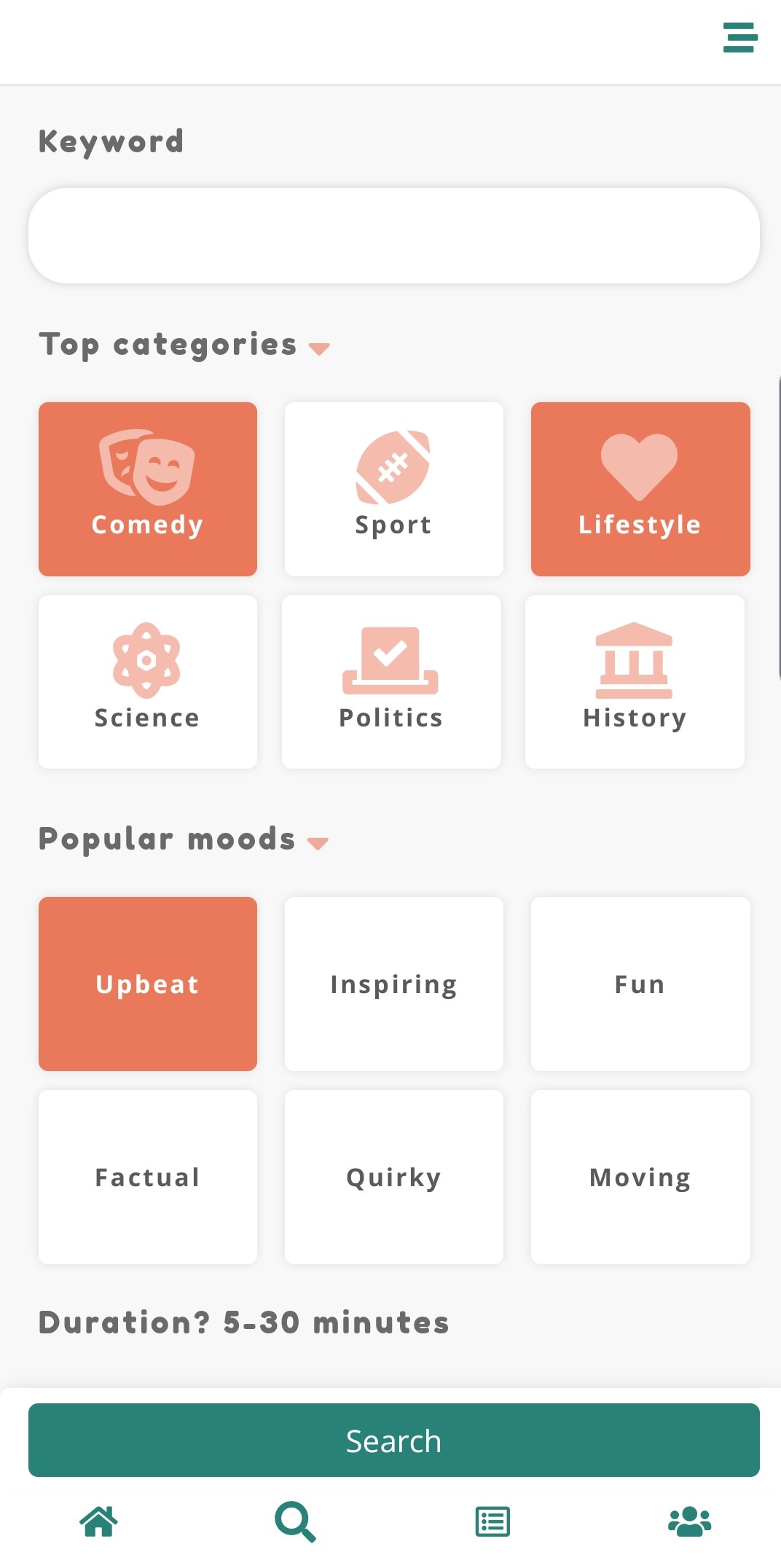Viewport: 781px width, 1568px height.
Task: Choose the Inspiring mood
Action: point(394,984)
